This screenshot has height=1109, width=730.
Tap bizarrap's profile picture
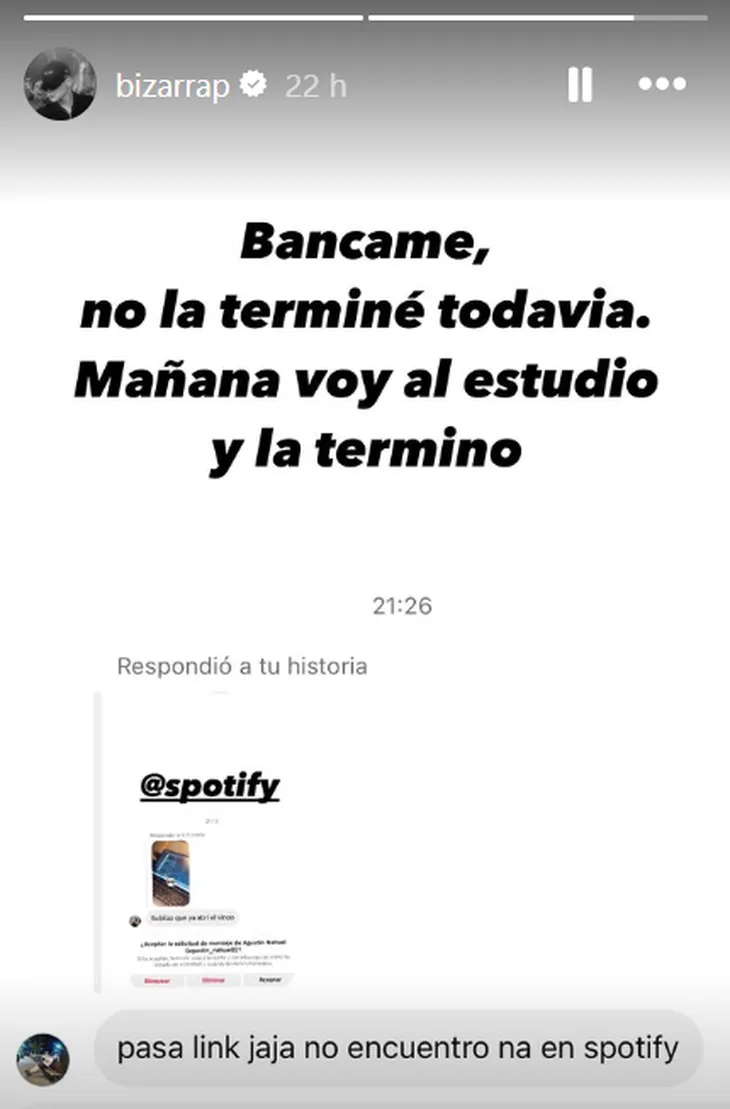coord(60,85)
